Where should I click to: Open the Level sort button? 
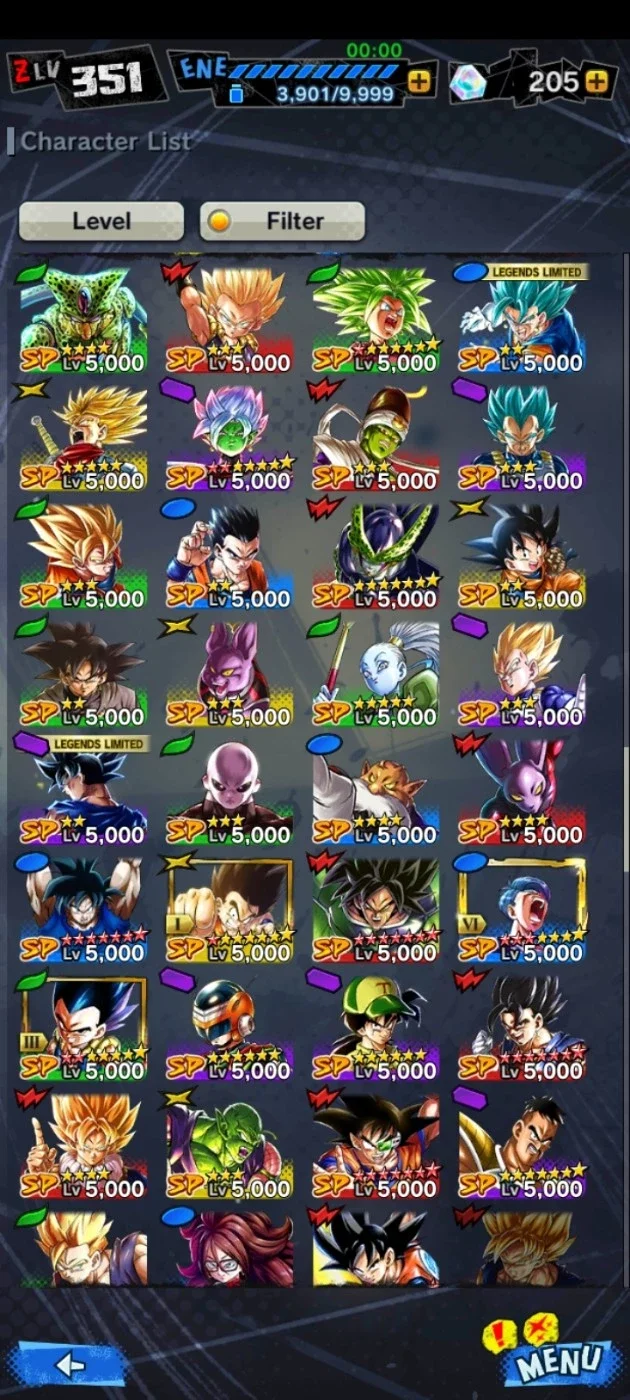tap(101, 221)
